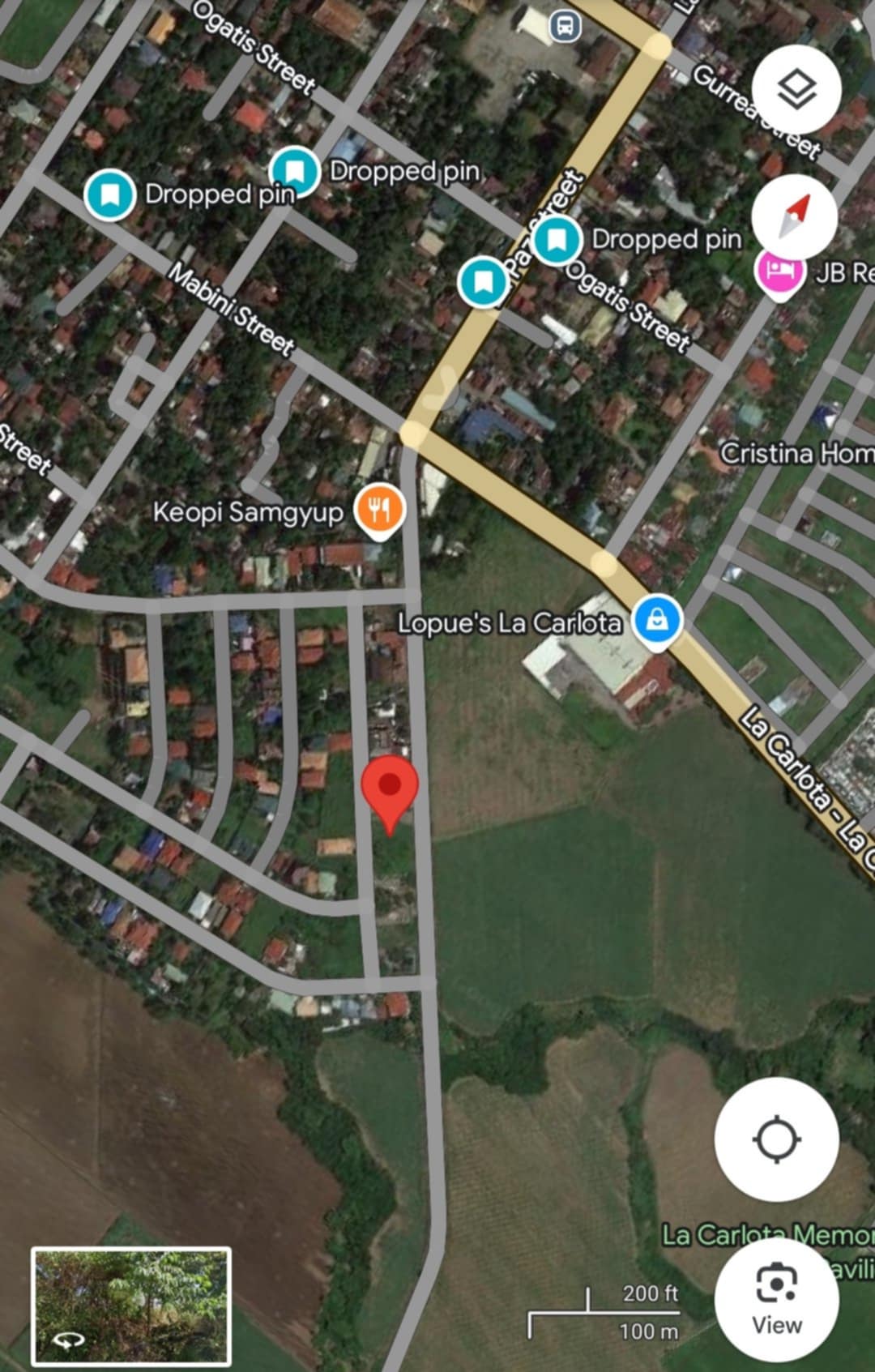Open Lopue's La Carlota shopping marker

pyautogui.click(x=657, y=621)
